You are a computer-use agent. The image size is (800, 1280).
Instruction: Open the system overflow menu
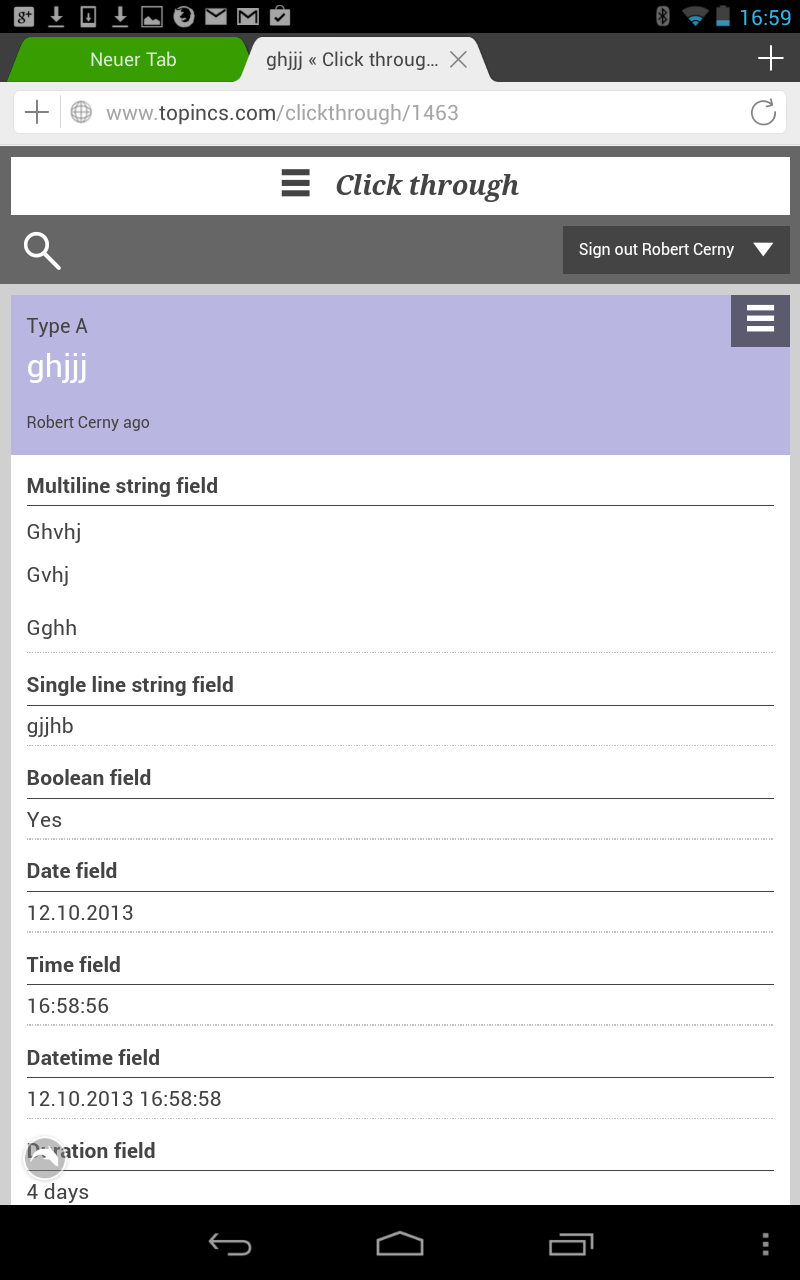[x=765, y=1244]
